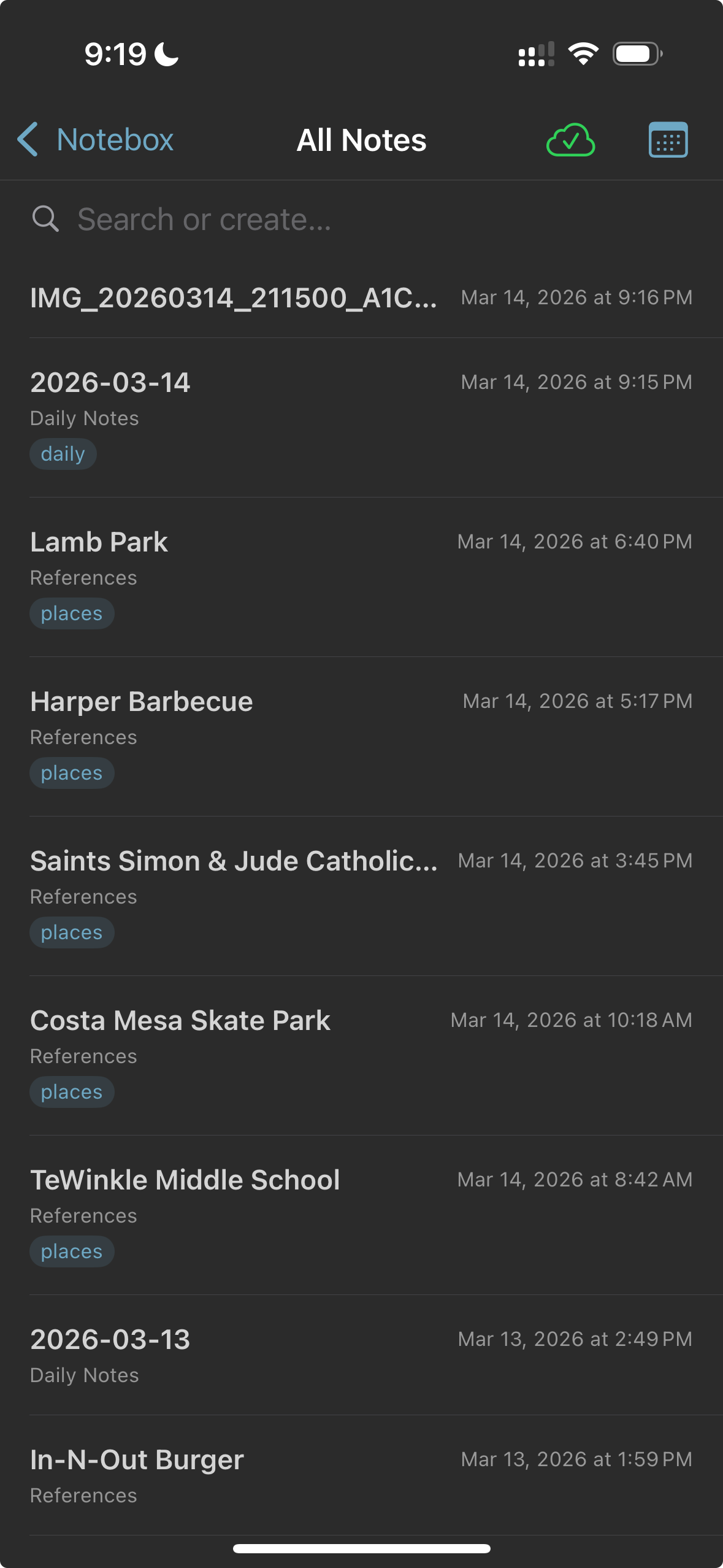Select the 'daily' tag pill under 2026-03-14
The height and width of the screenshot is (1568, 723).
[x=63, y=453]
